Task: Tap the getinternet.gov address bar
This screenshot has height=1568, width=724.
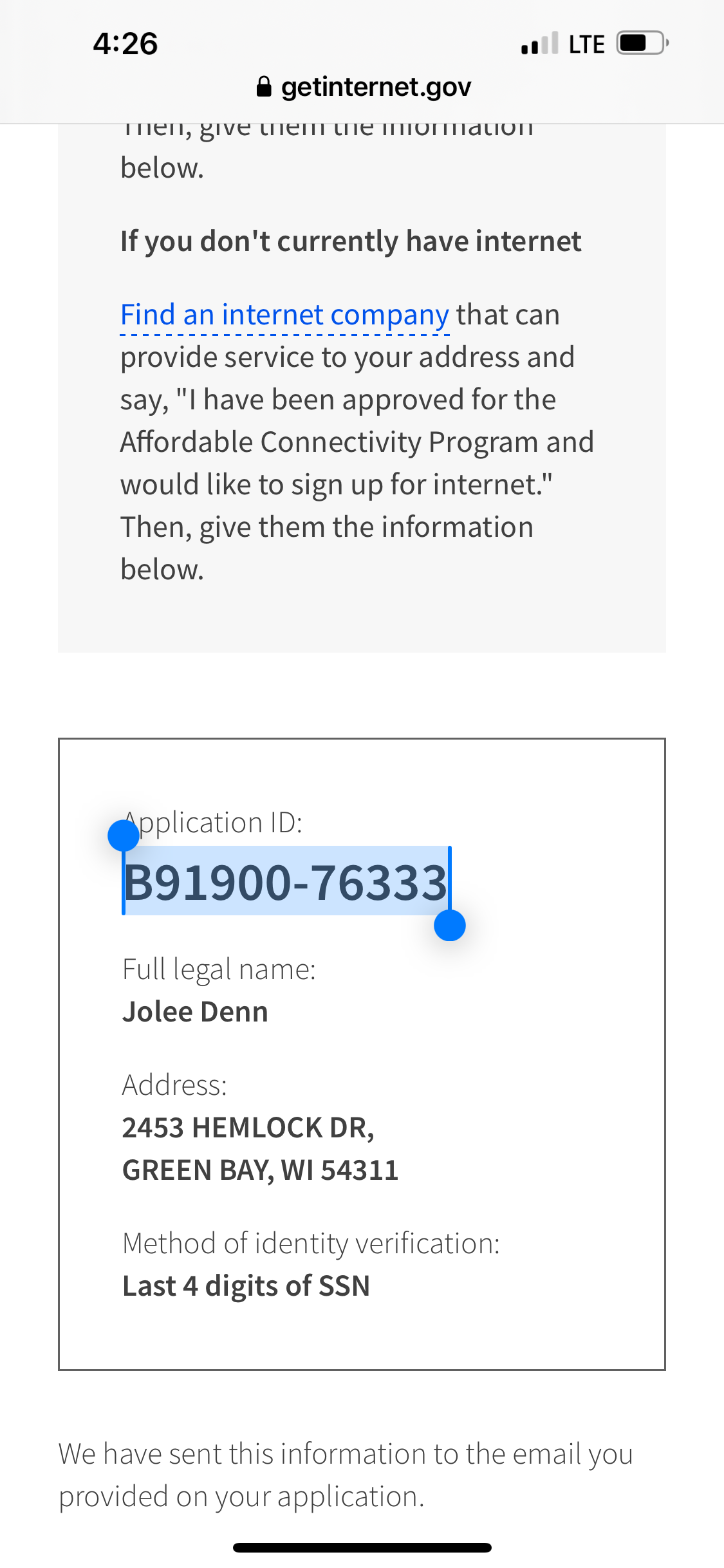Action: coord(364,87)
